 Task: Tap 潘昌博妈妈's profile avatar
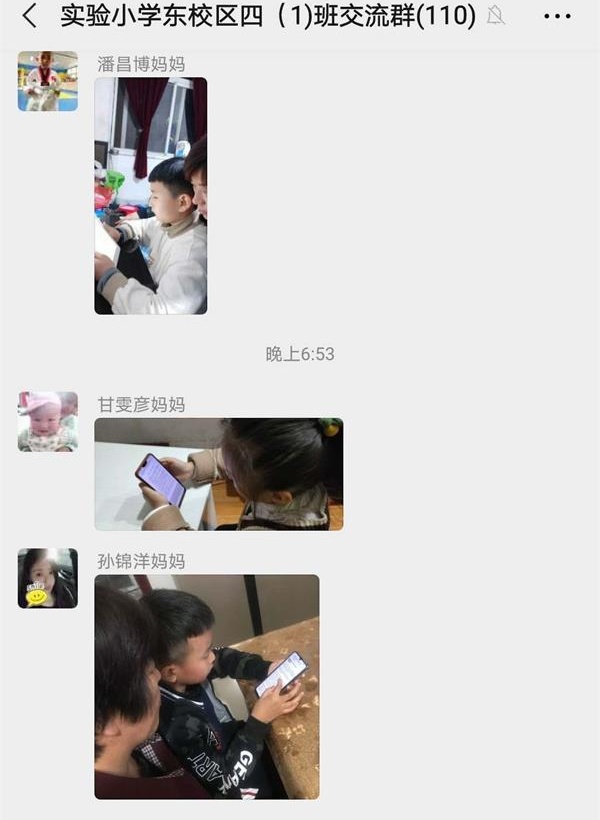pos(47,81)
